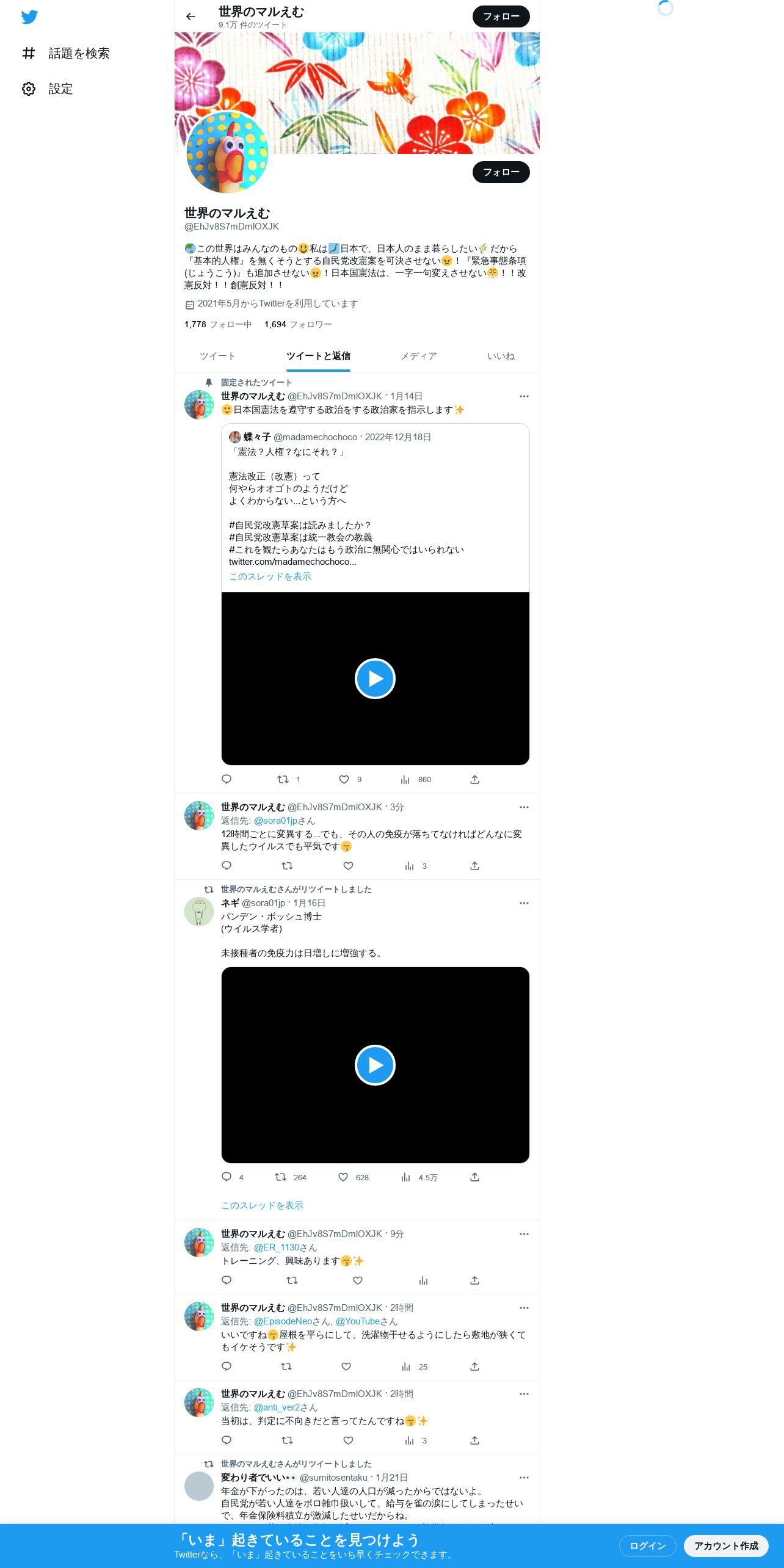The height and width of the screenshot is (1568, 784).
Task: Share the reply to @anti_ver2
Action: [474, 1440]
